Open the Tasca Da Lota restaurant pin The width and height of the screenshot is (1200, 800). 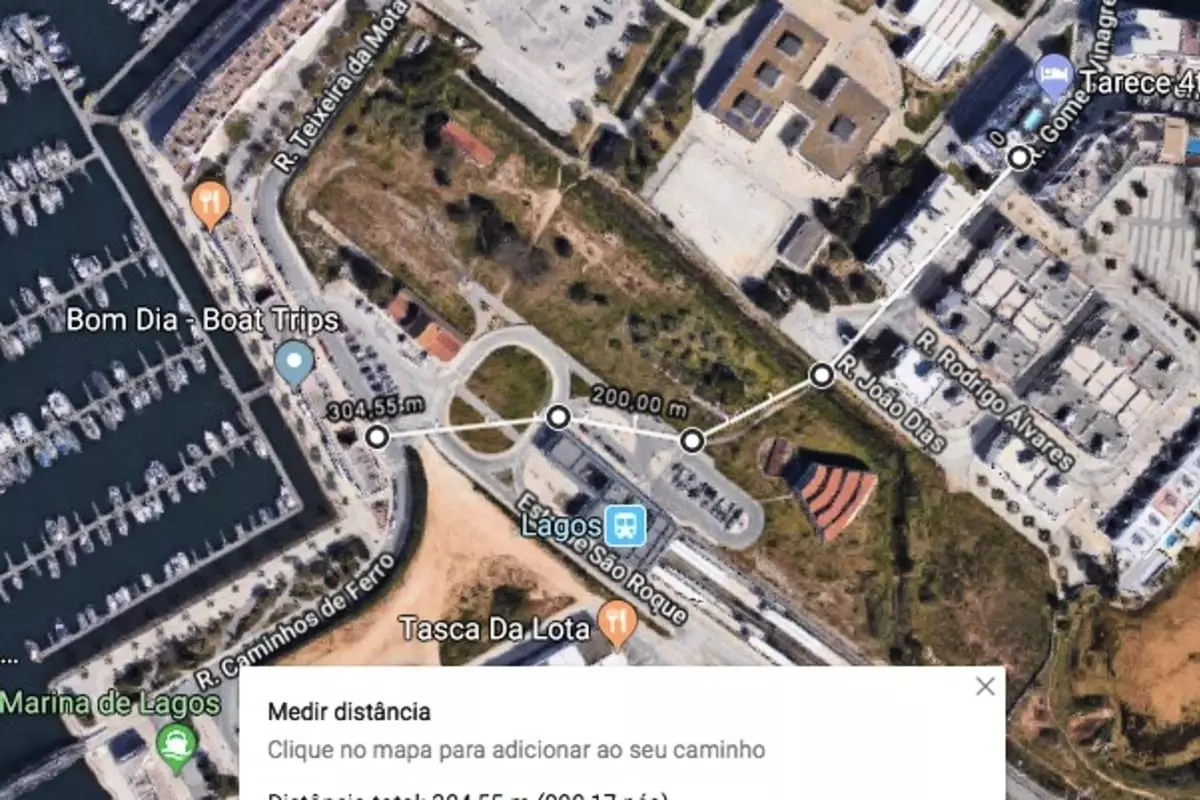[x=617, y=622]
